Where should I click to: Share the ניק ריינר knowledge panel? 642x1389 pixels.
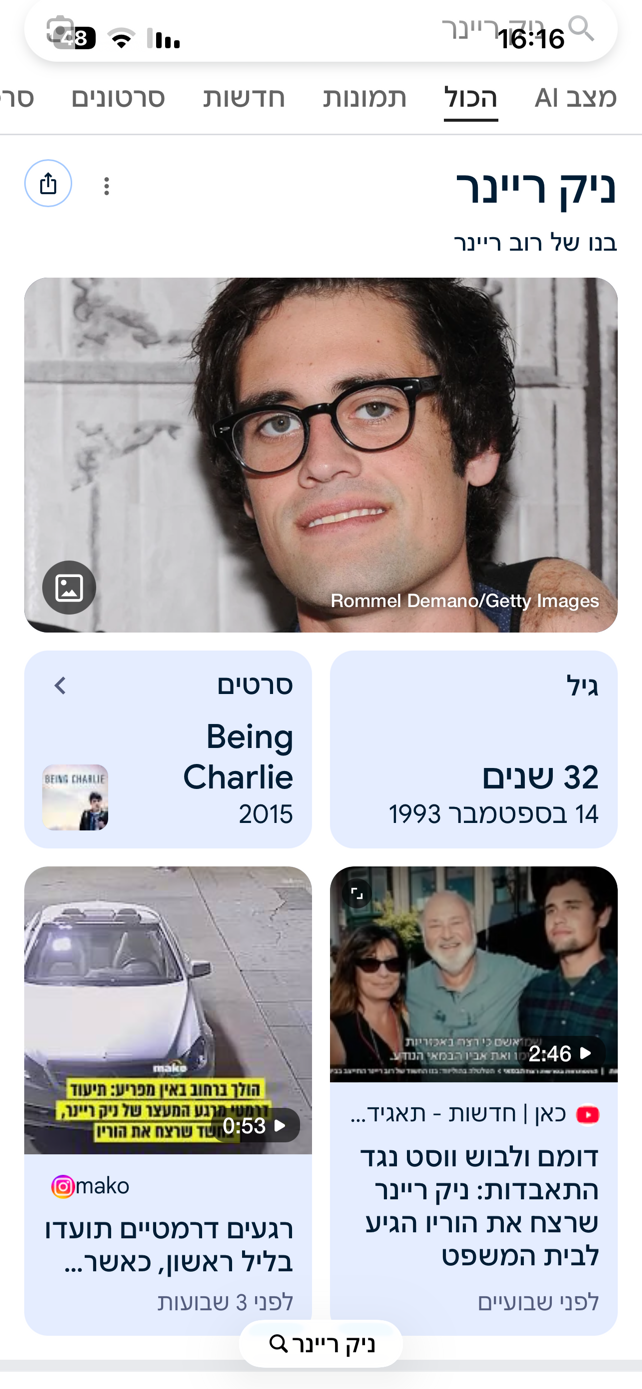coord(48,184)
